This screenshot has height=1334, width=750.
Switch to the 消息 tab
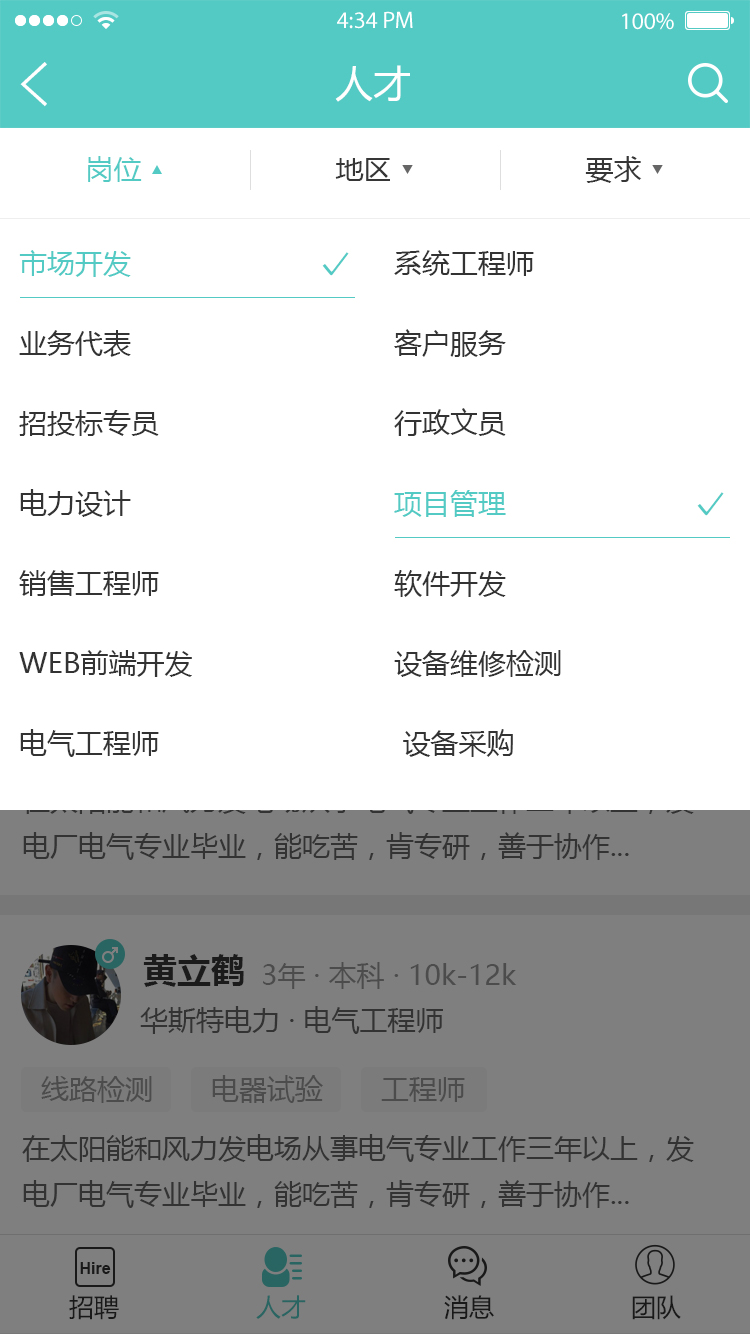[x=468, y=1282]
